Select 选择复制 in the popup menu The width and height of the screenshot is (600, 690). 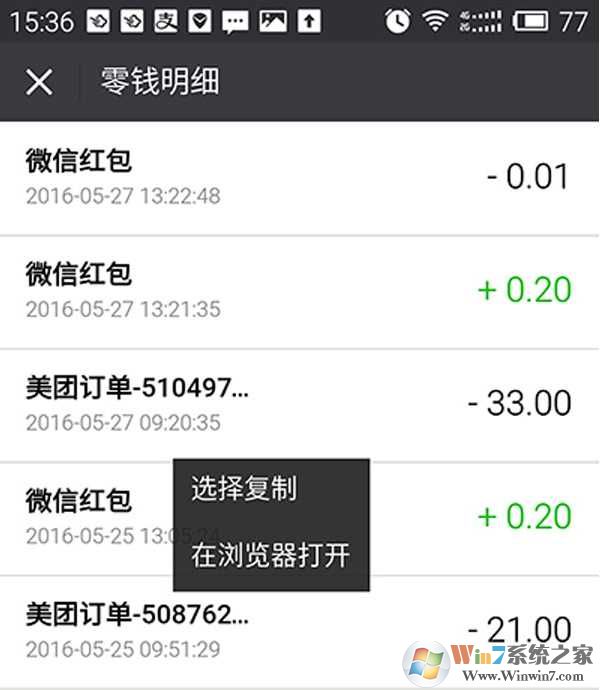pos(244,490)
